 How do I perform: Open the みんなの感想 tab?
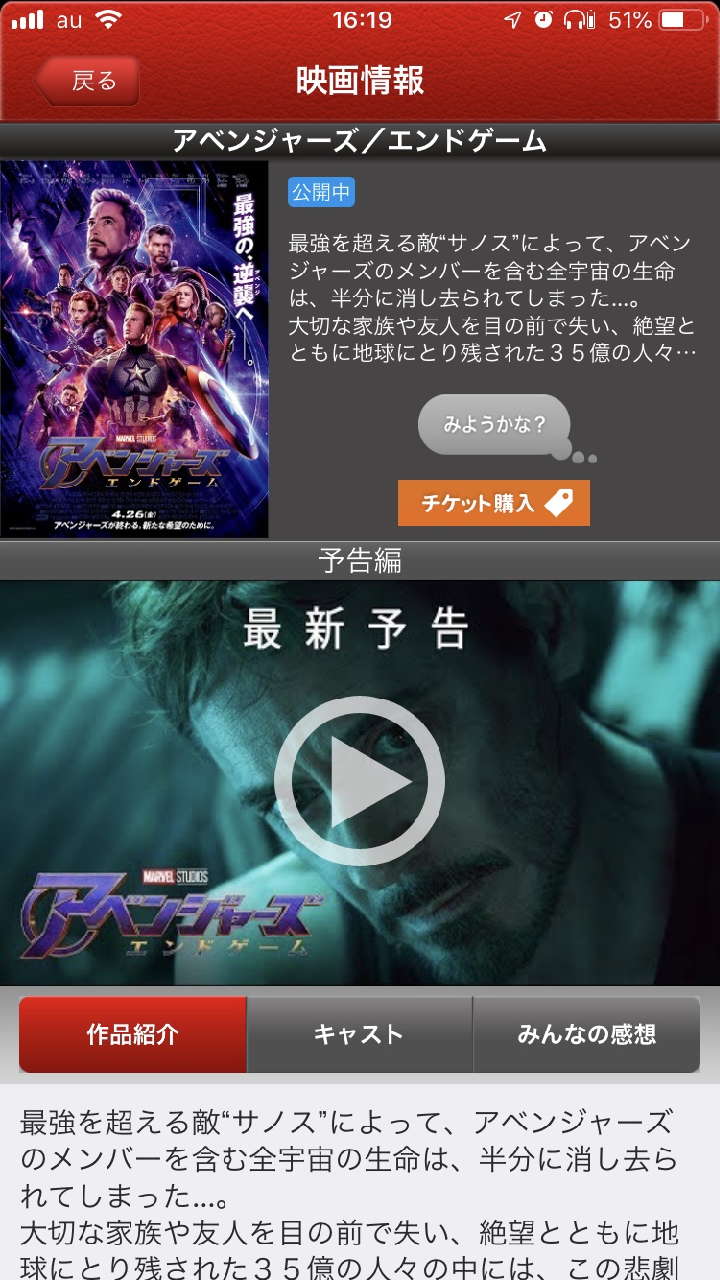tap(586, 1035)
